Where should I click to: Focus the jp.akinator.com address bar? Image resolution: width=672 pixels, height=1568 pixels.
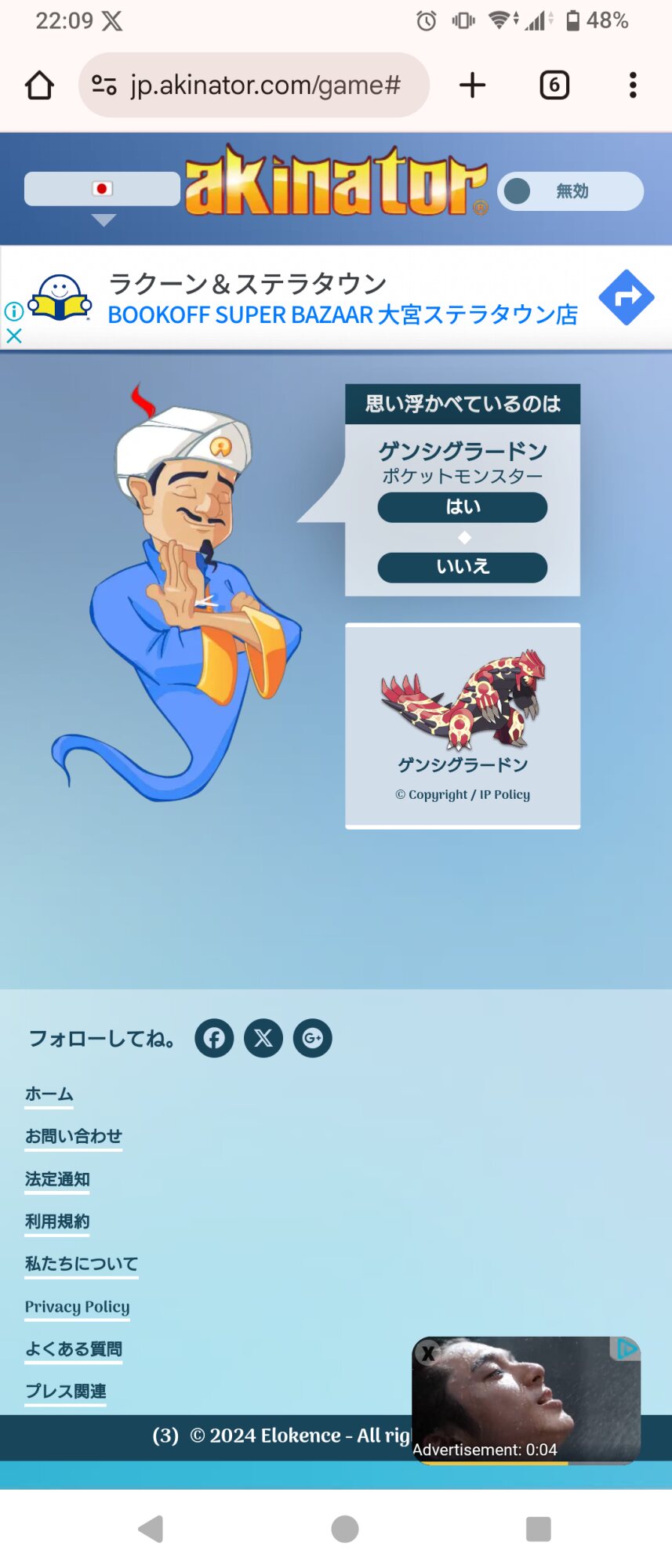pyautogui.click(x=264, y=85)
